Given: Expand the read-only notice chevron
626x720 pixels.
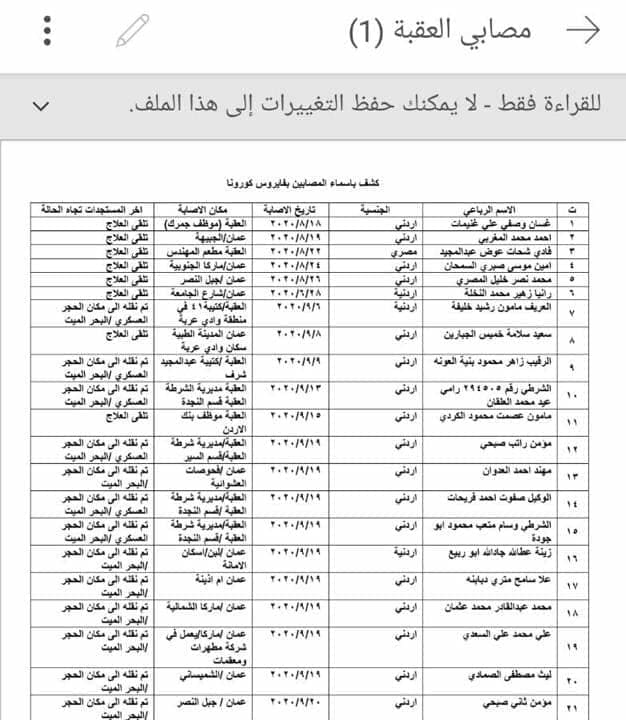Looking at the screenshot, I should [41, 107].
